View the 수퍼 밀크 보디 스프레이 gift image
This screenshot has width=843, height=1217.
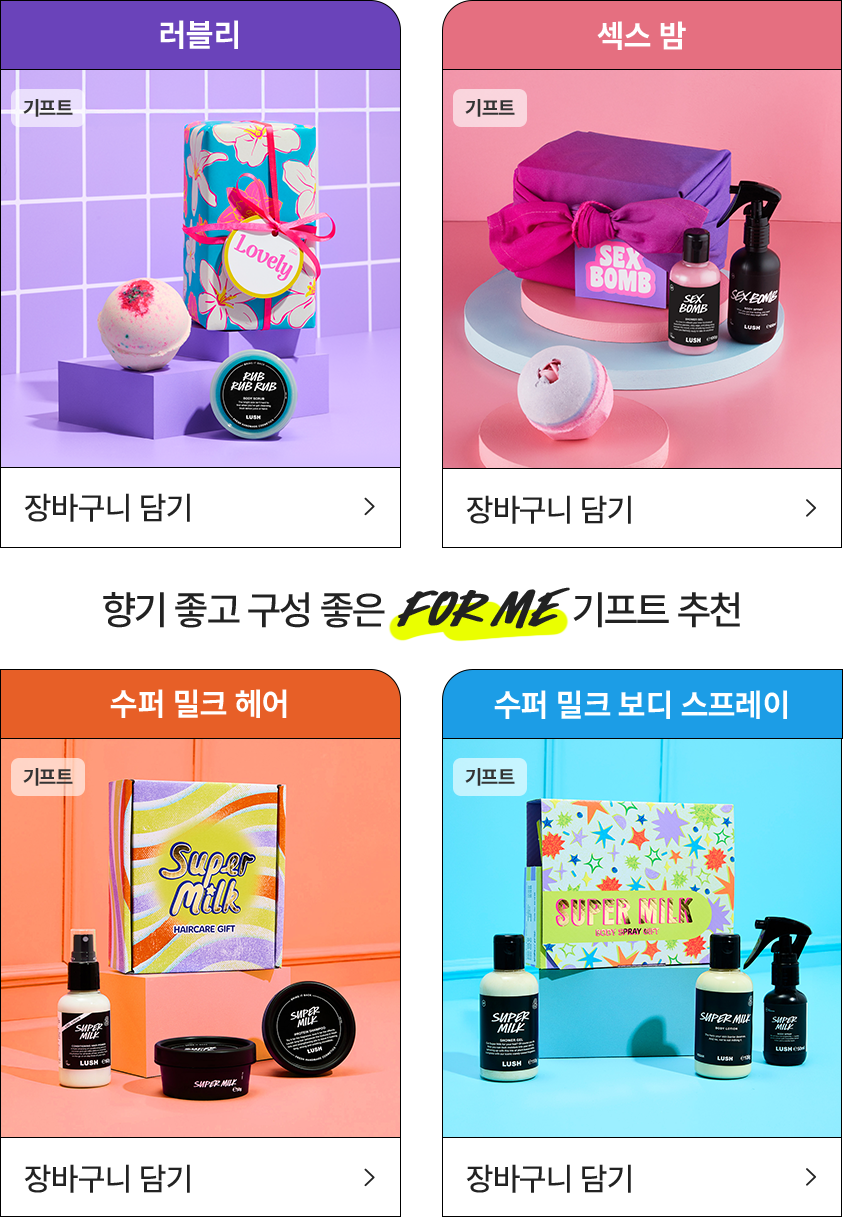[642, 937]
